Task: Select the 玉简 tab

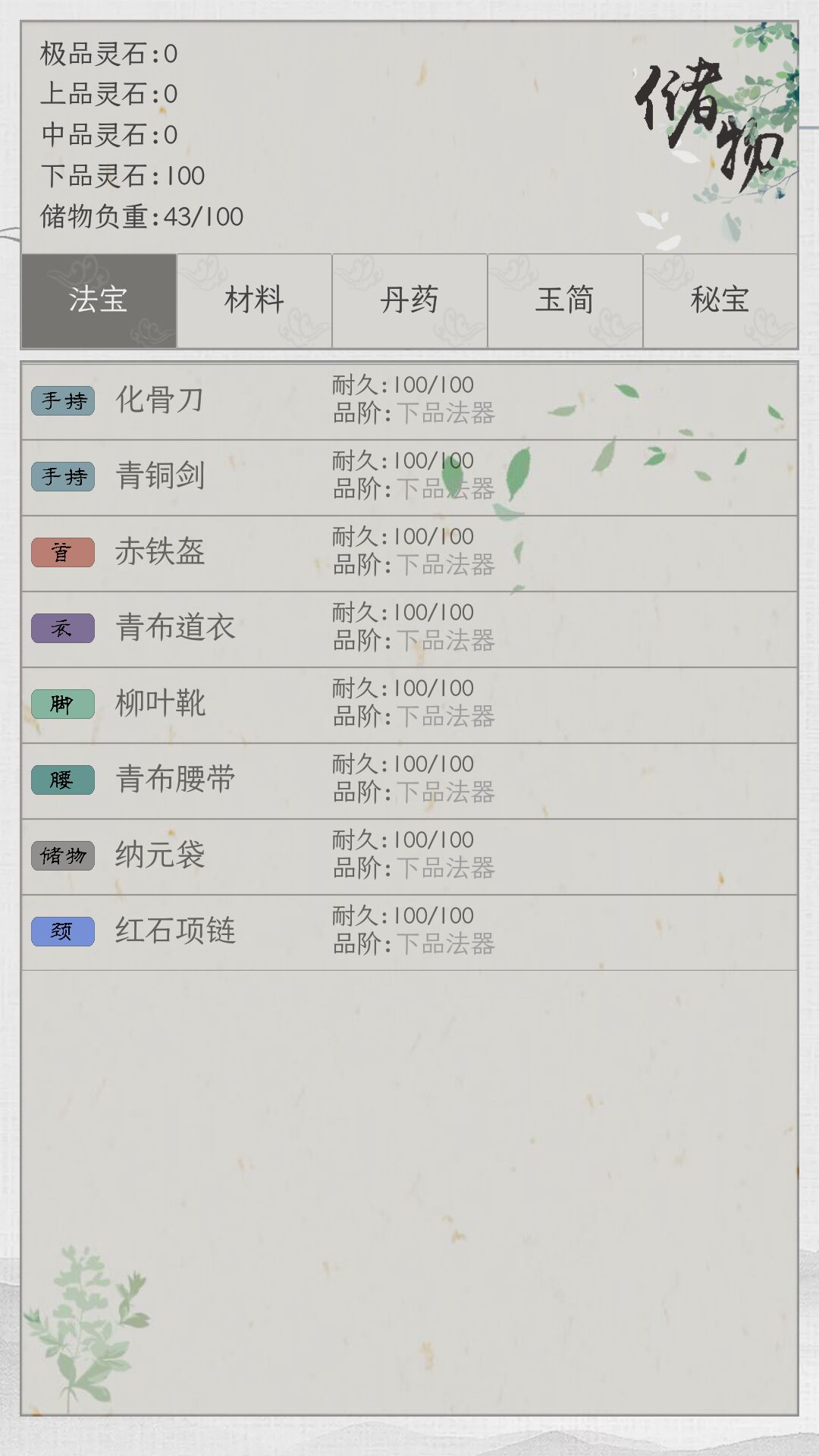Action: 565,300
